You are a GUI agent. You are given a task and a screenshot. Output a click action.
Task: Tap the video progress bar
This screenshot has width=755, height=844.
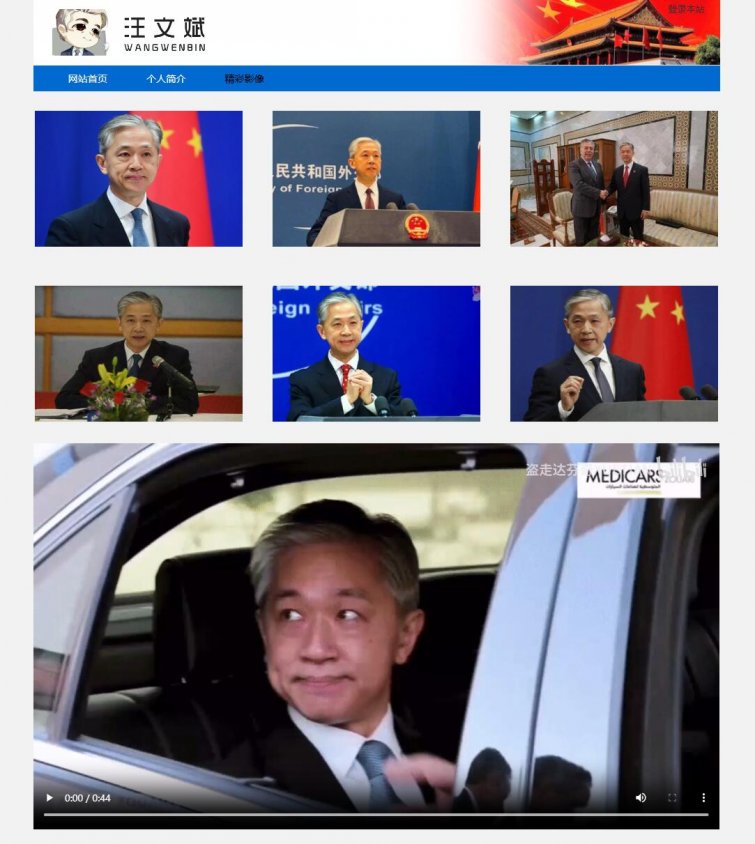point(375,814)
